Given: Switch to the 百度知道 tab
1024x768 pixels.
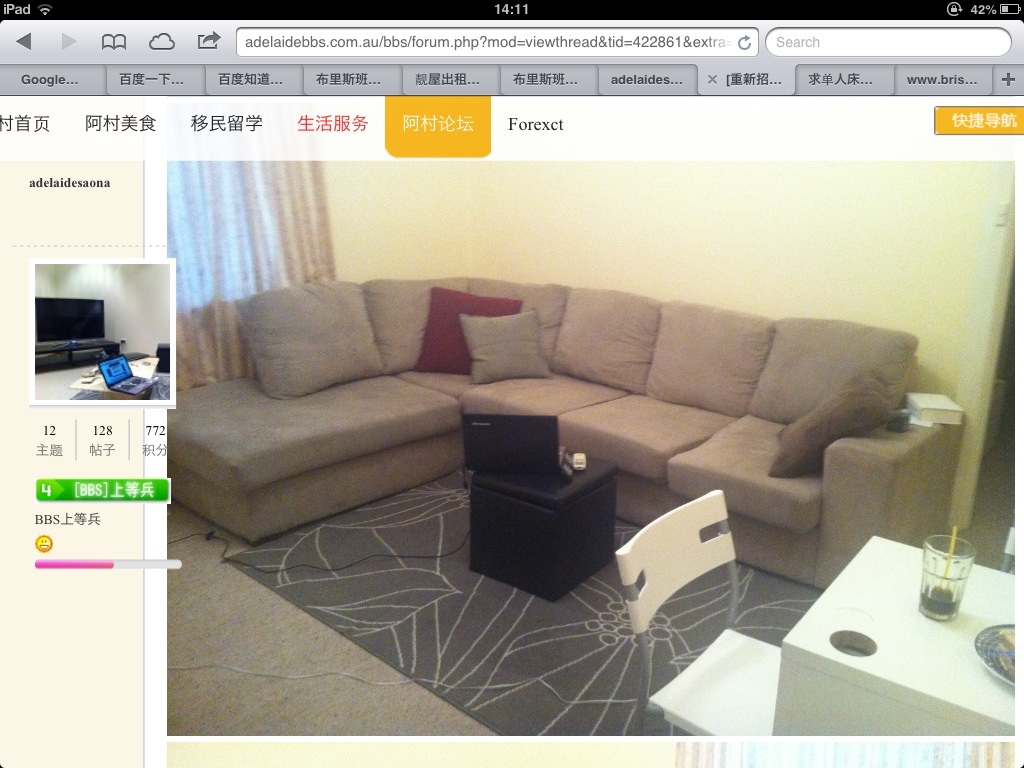Looking at the screenshot, I should [250, 79].
